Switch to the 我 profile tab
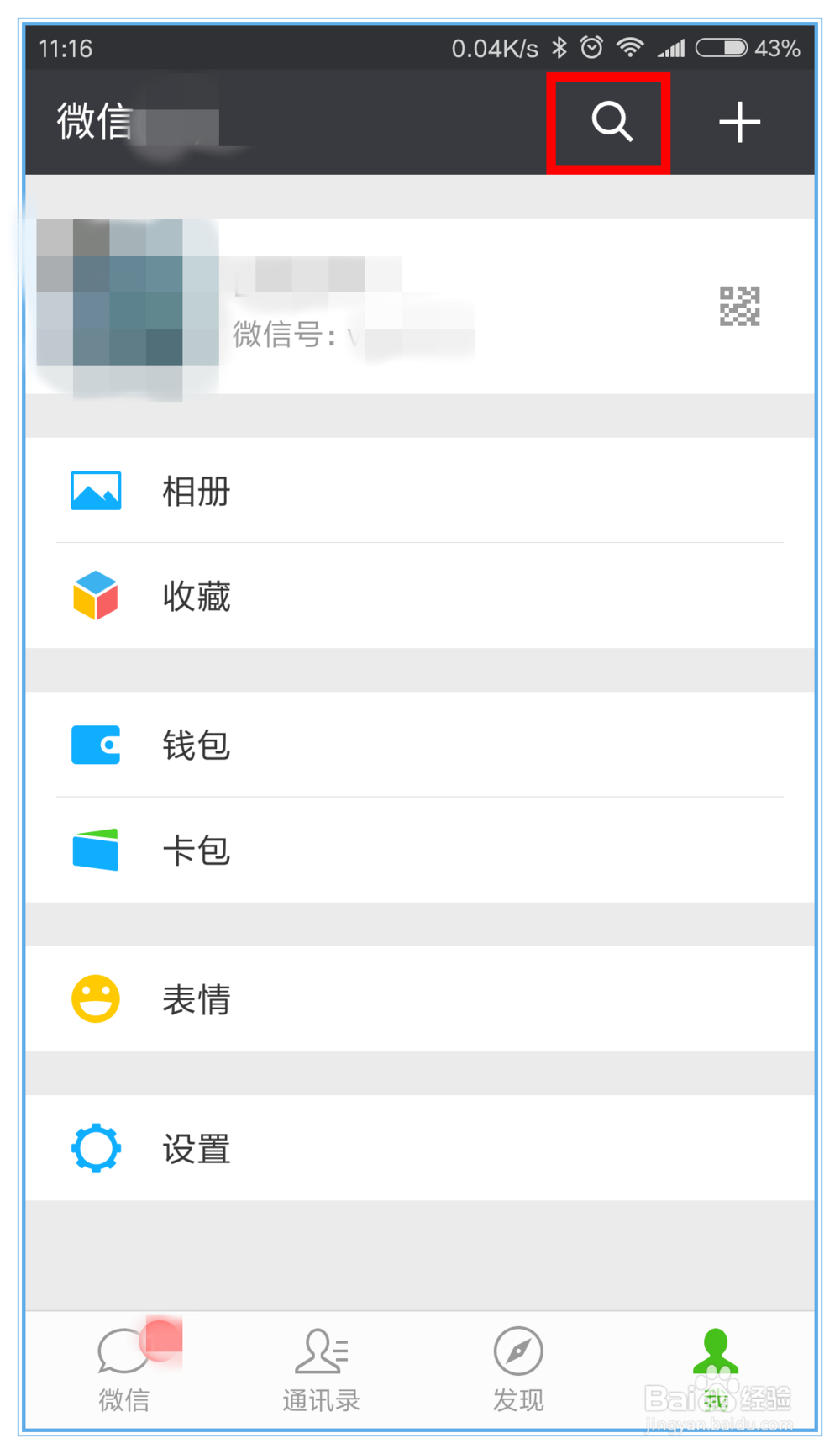This screenshot has width=840, height=1454. (713, 1370)
